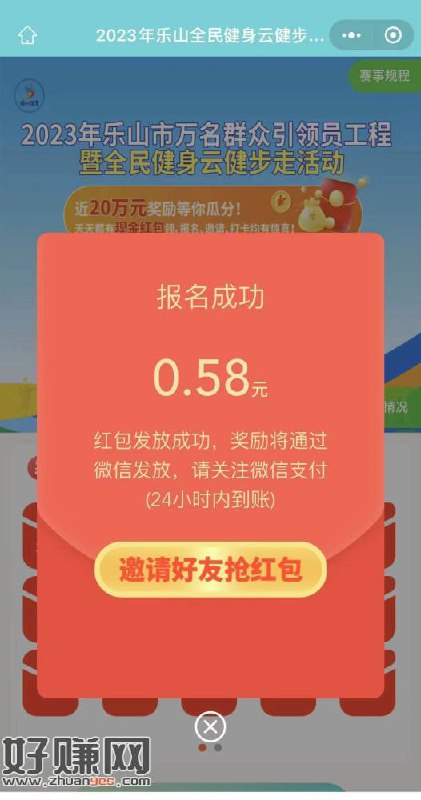
Task: Open the 赛事规程 rules button
Action: coord(384,77)
